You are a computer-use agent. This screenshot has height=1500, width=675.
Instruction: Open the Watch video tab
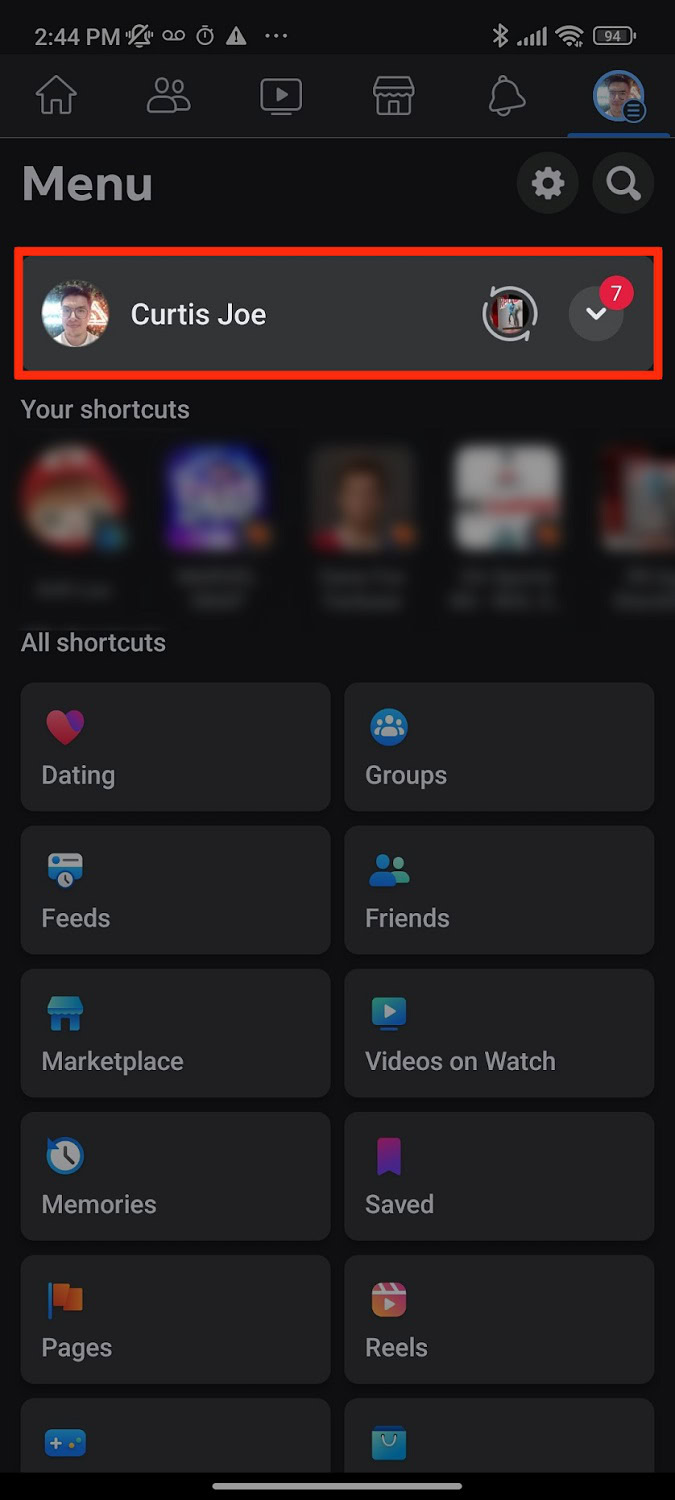click(x=281, y=96)
